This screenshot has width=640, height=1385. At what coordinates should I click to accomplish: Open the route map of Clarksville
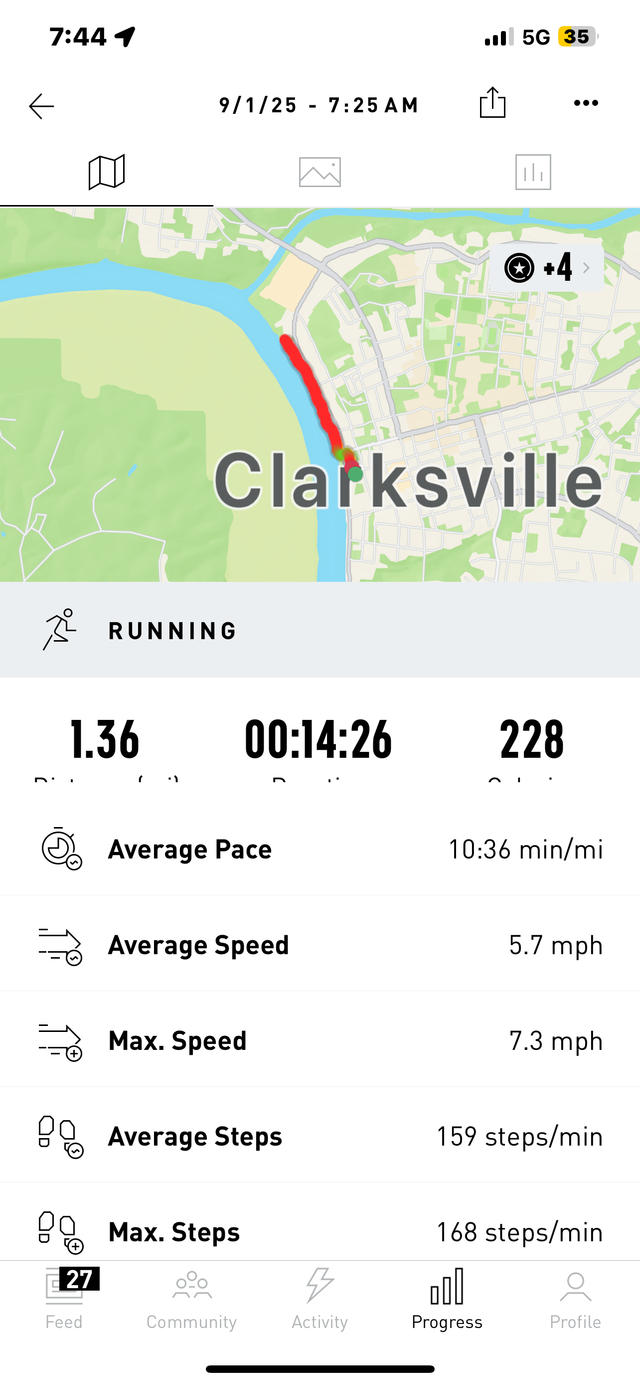coord(320,420)
